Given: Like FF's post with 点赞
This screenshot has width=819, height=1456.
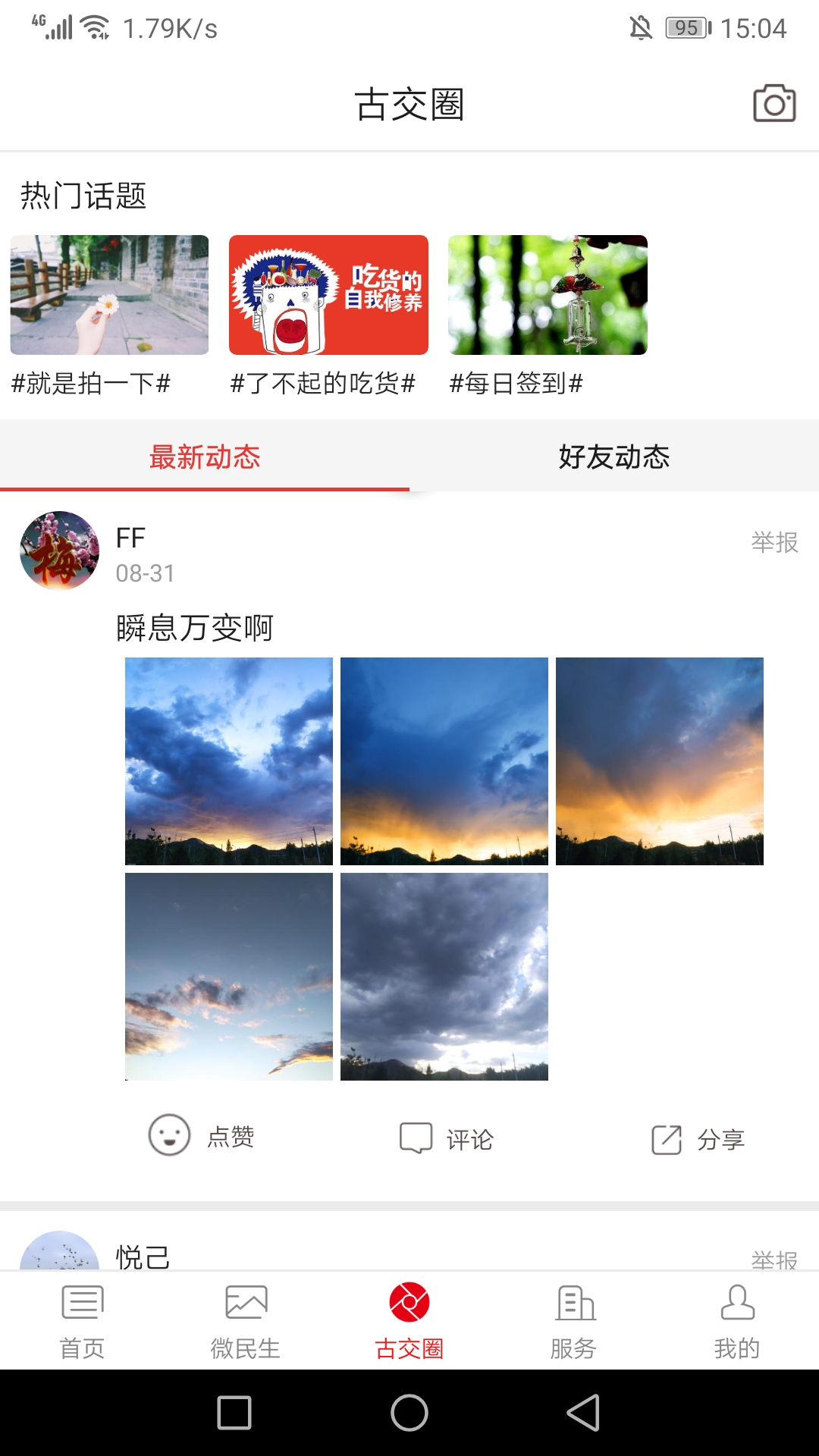Looking at the screenshot, I should [202, 1136].
